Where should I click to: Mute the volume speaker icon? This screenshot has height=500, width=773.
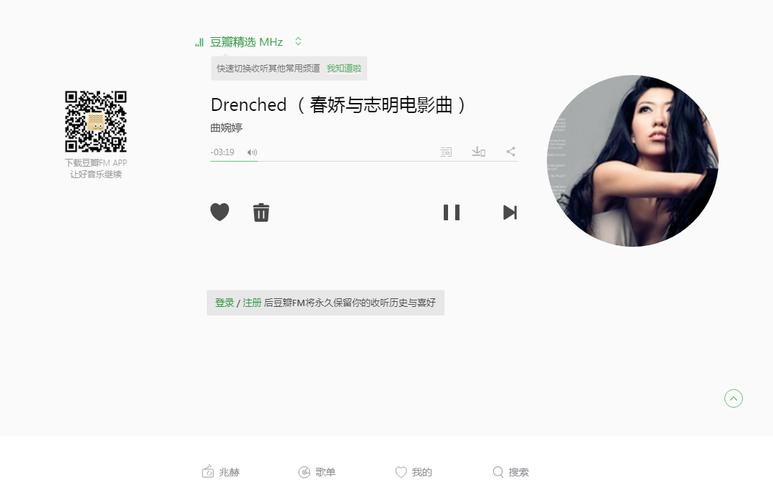pyautogui.click(x=252, y=153)
